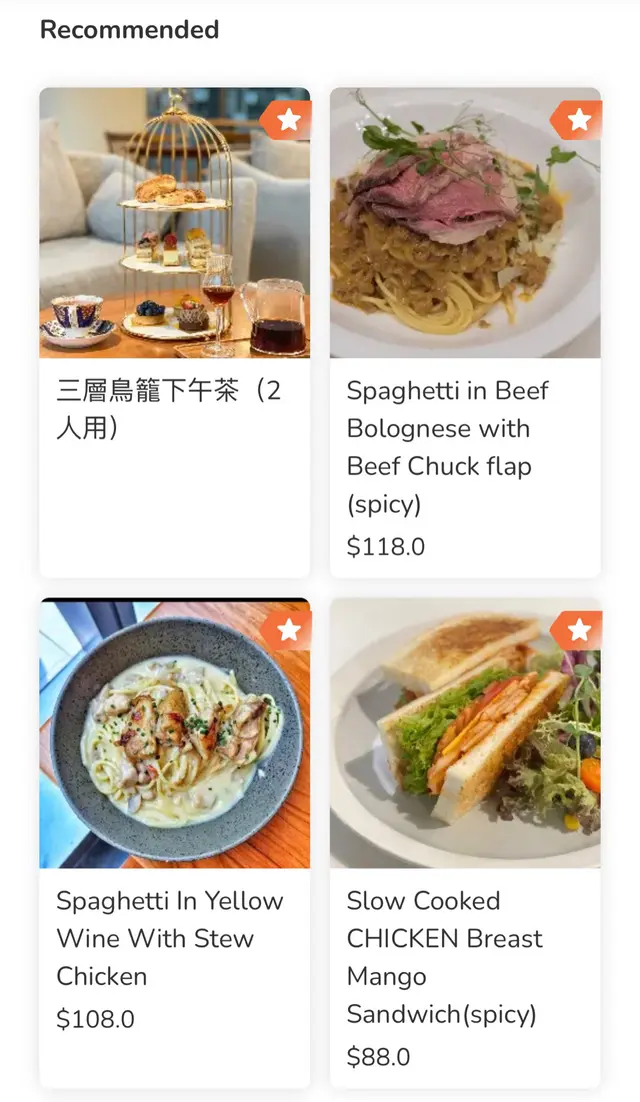Open the 三層鳥籠下午茶 (2人用) card
Viewport: 640px width, 1102px height.
tap(175, 330)
